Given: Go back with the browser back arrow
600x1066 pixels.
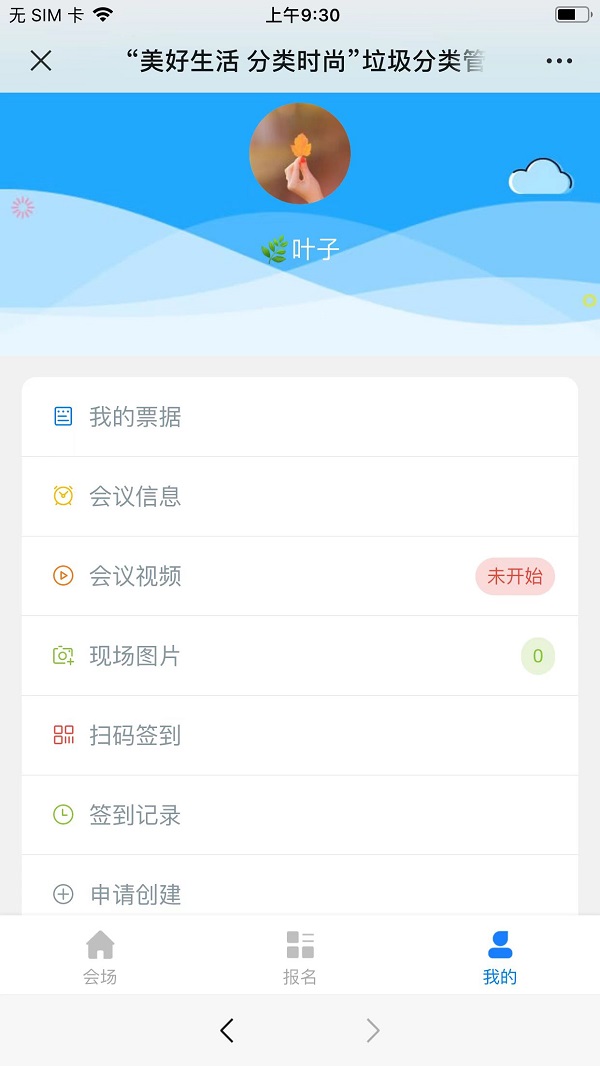Looking at the screenshot, I should 227,1030.
